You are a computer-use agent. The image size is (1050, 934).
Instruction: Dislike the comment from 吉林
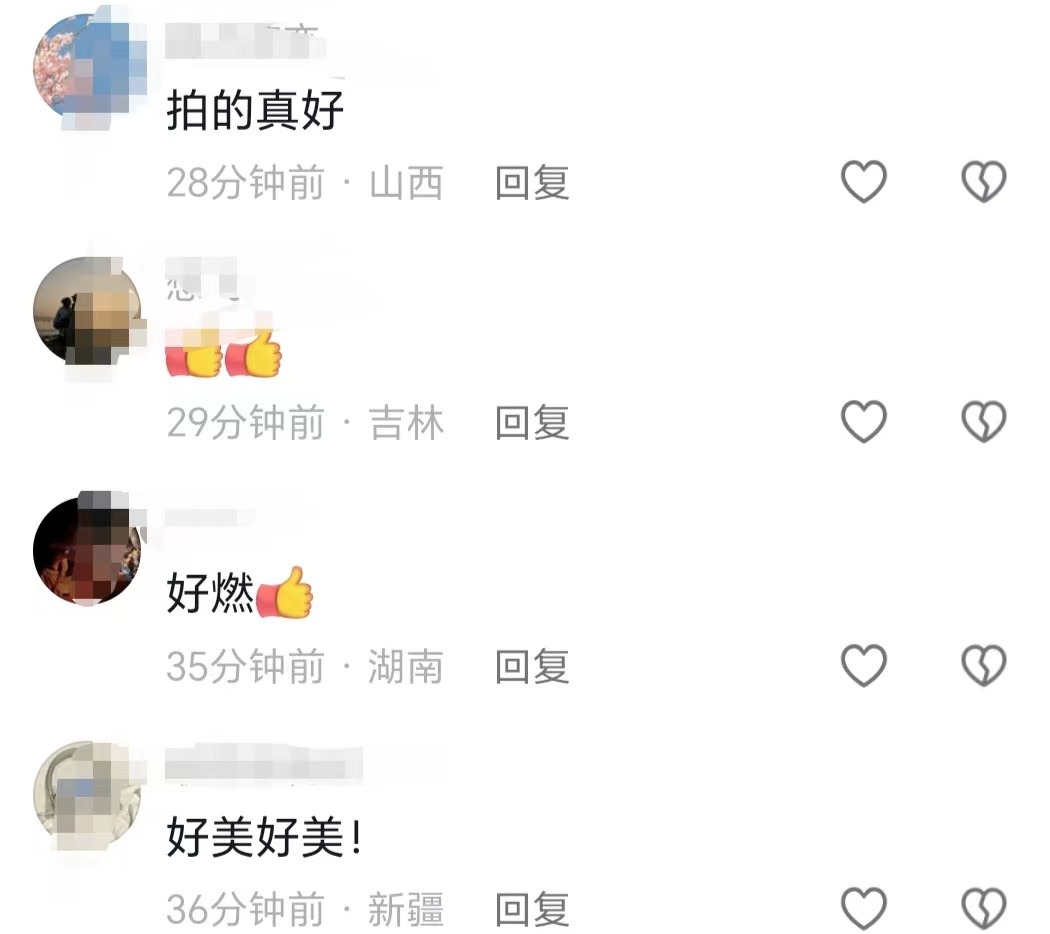983,423
